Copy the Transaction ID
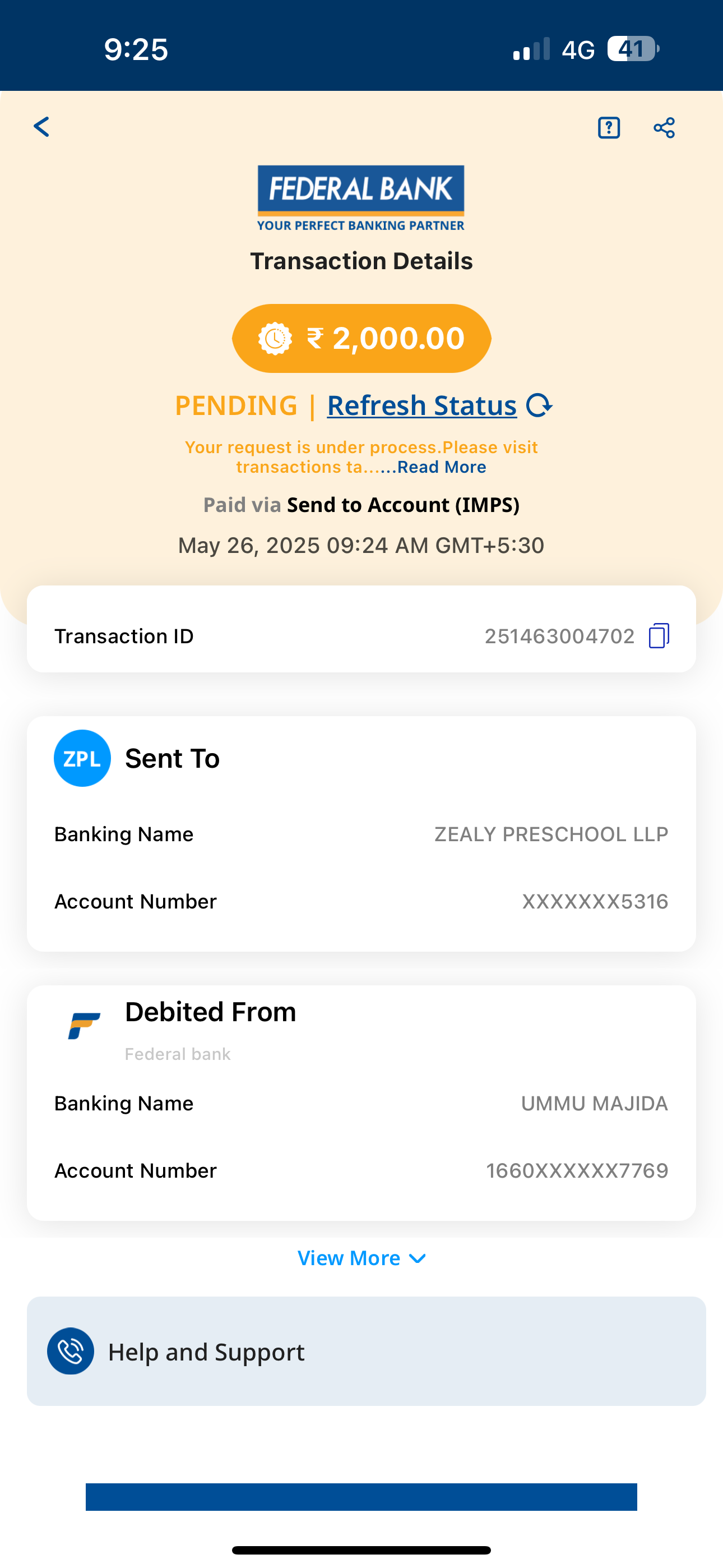 pos(659,636)
